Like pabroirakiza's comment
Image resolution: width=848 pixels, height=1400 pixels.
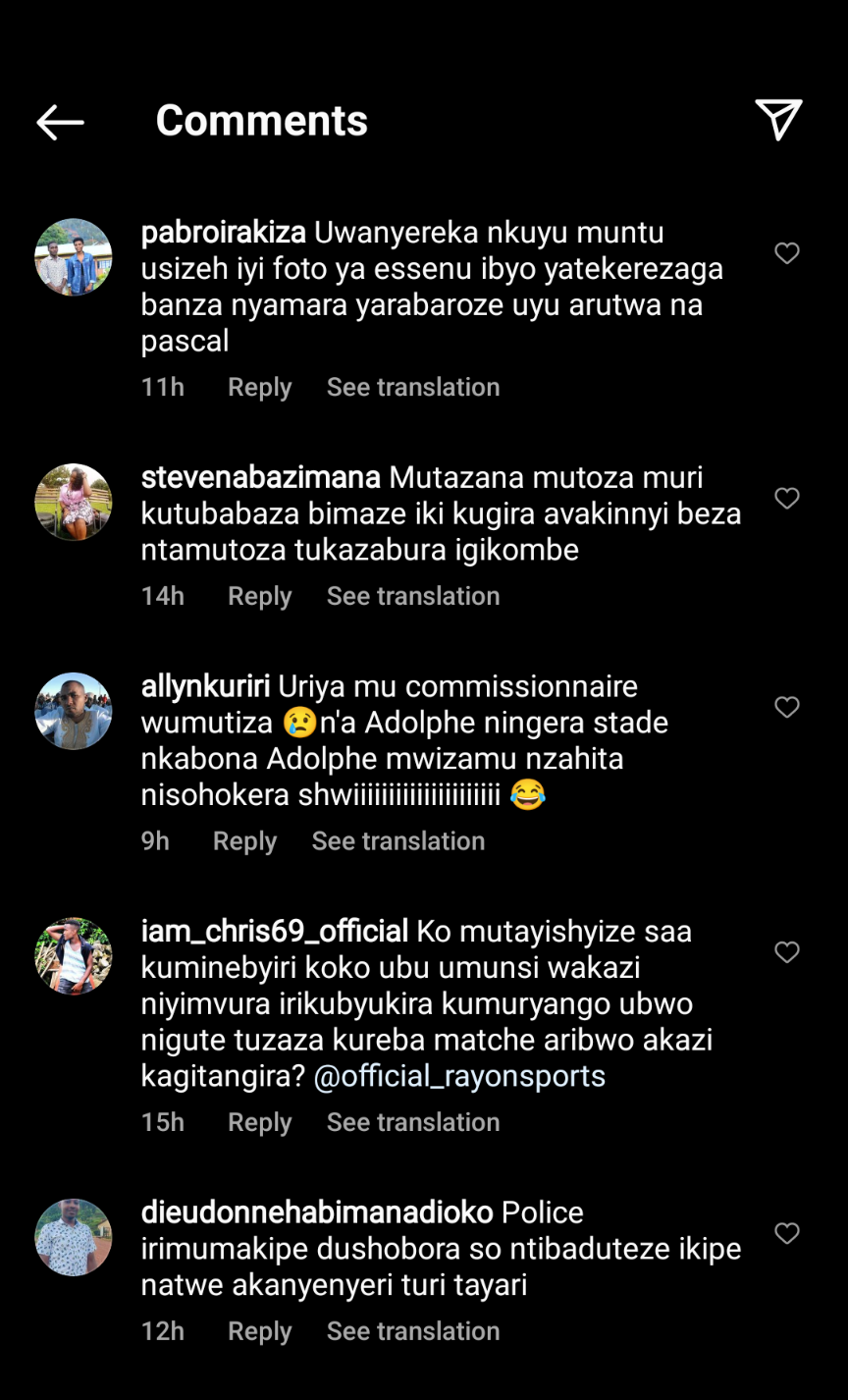(x=787, y=253)
